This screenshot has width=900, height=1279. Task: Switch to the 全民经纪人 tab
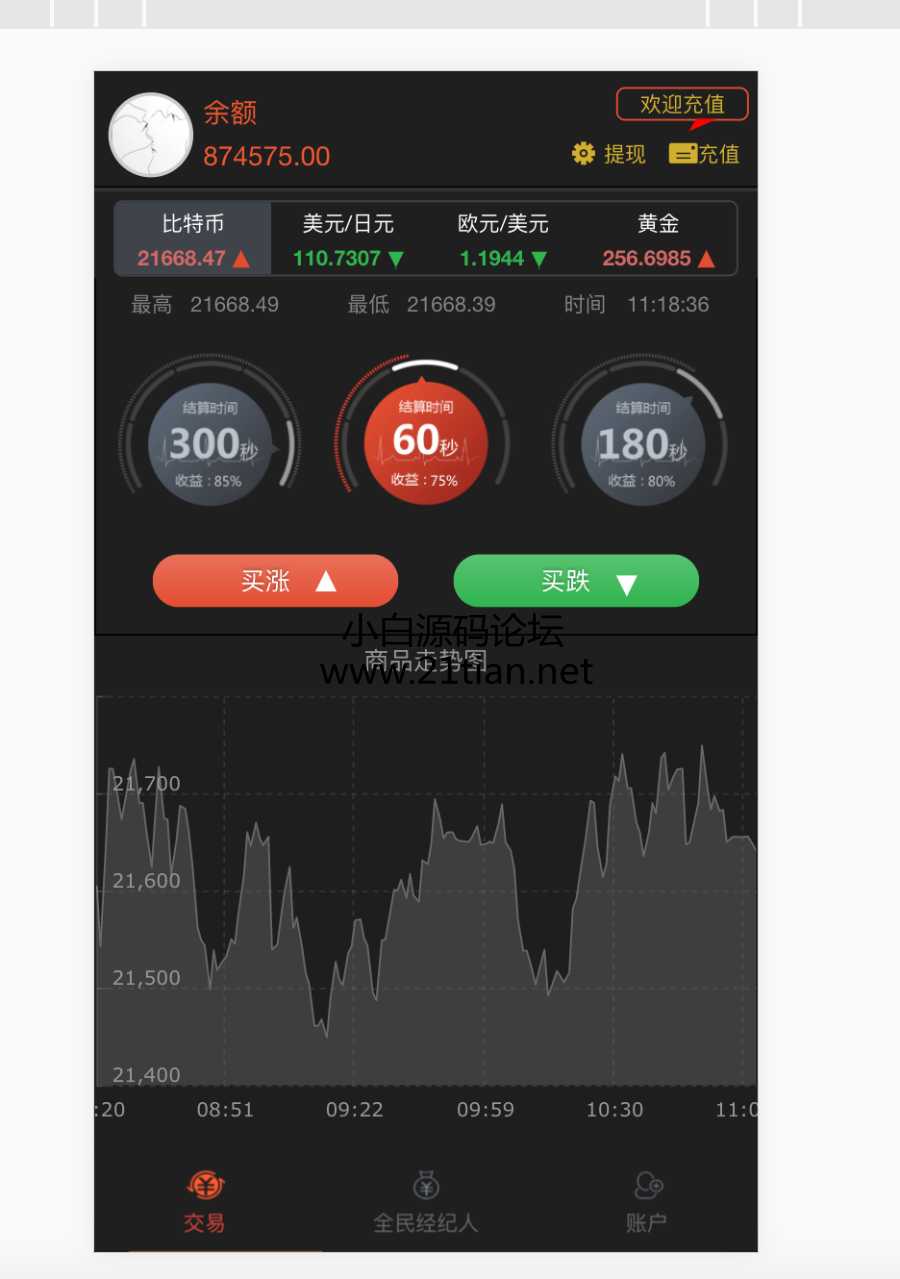[x=426, y=1202]
